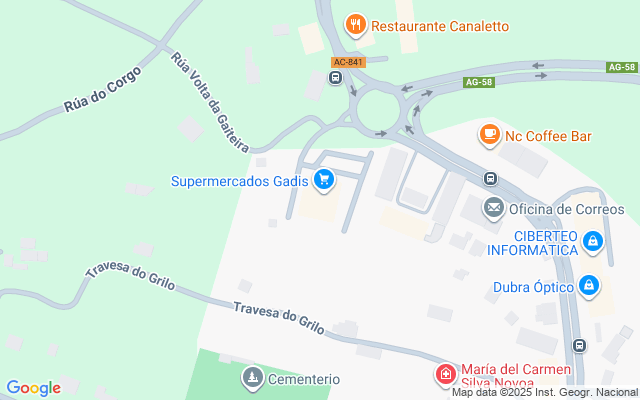Tap the bus stop above Oficina de Correos

(x=490, y=179)
